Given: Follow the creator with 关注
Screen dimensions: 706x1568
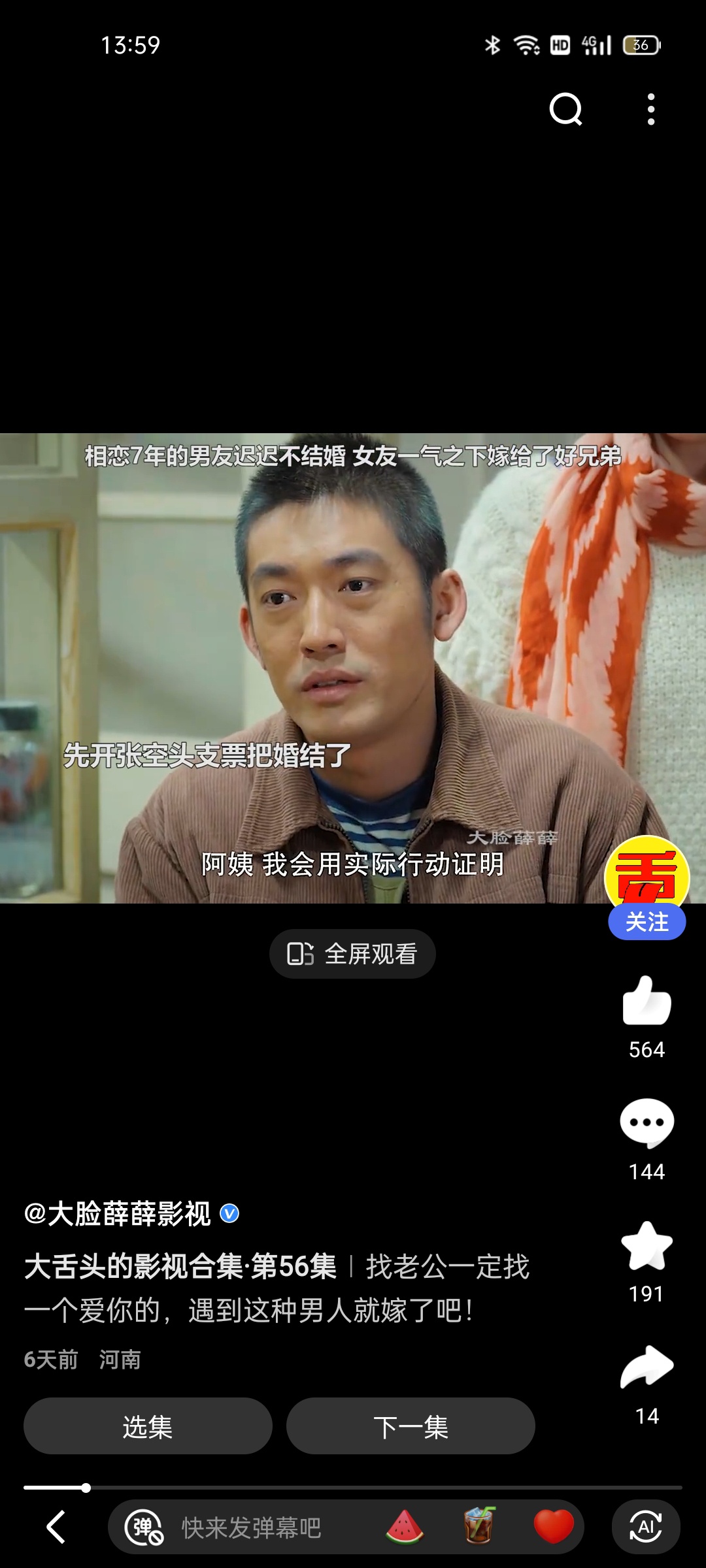Looking at the screenshot, I should pyautogui.click(x=647, y=922).
